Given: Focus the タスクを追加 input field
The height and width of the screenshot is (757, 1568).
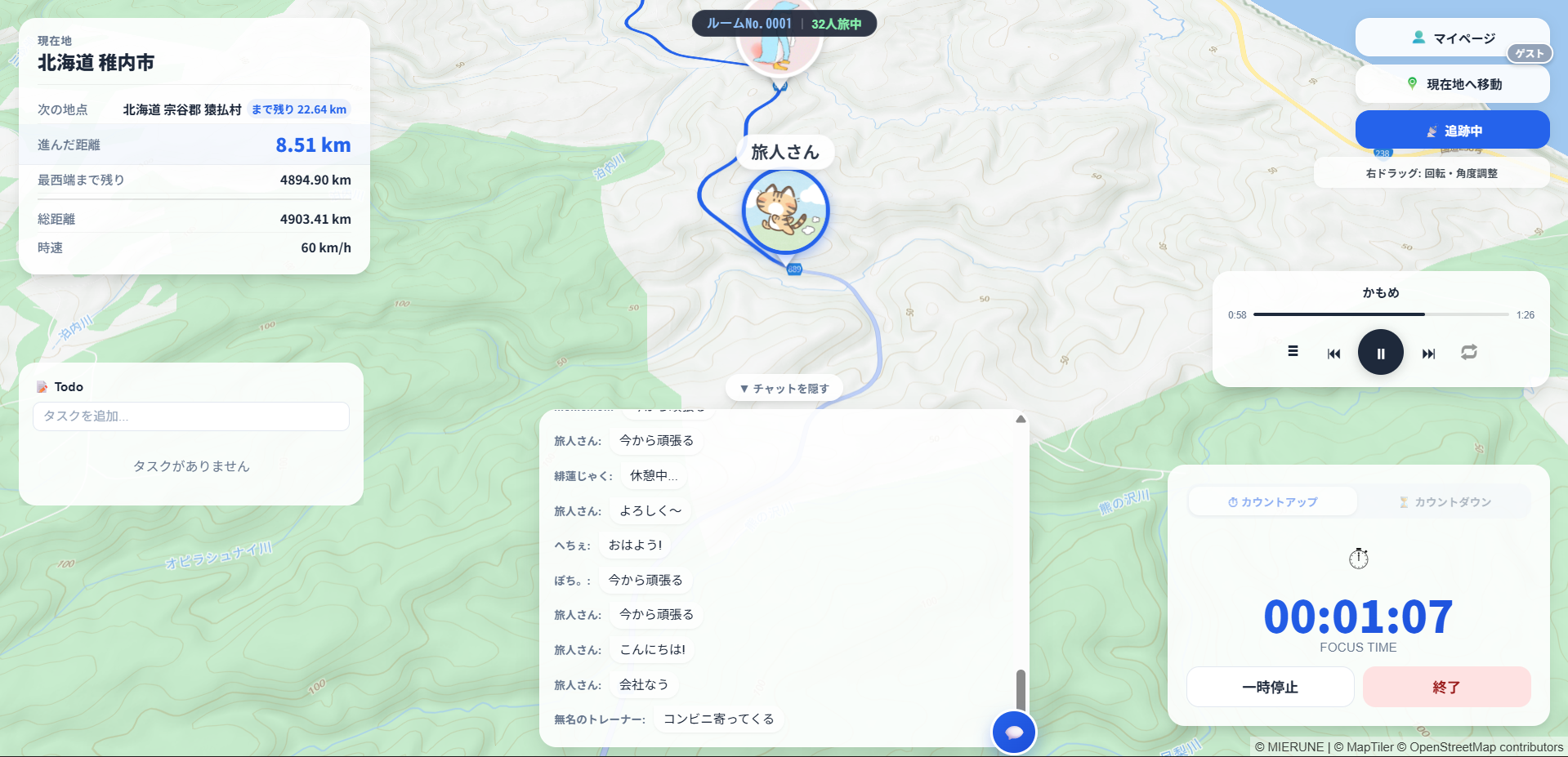Looking at the screenshot, I should [191, 416].
